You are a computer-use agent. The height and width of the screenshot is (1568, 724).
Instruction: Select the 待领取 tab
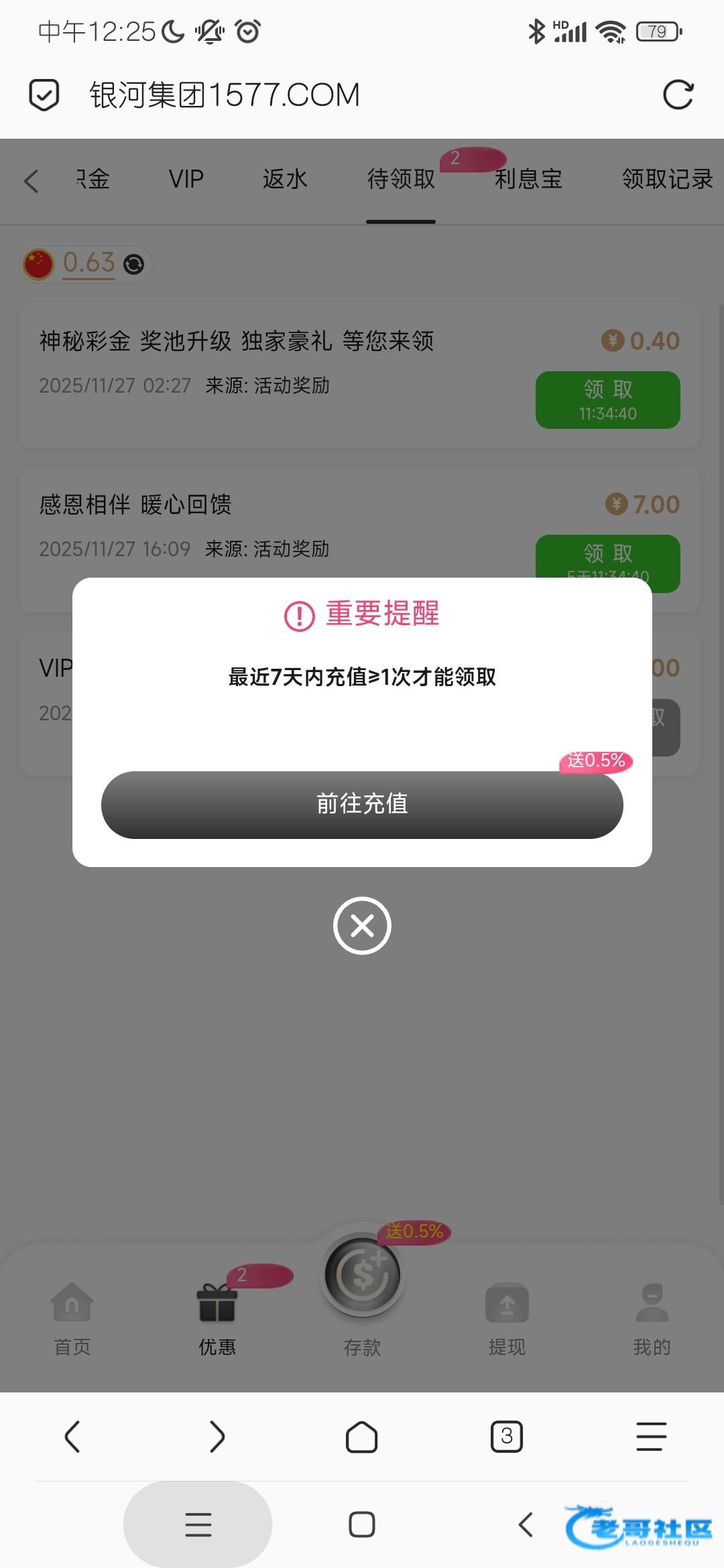401,179
